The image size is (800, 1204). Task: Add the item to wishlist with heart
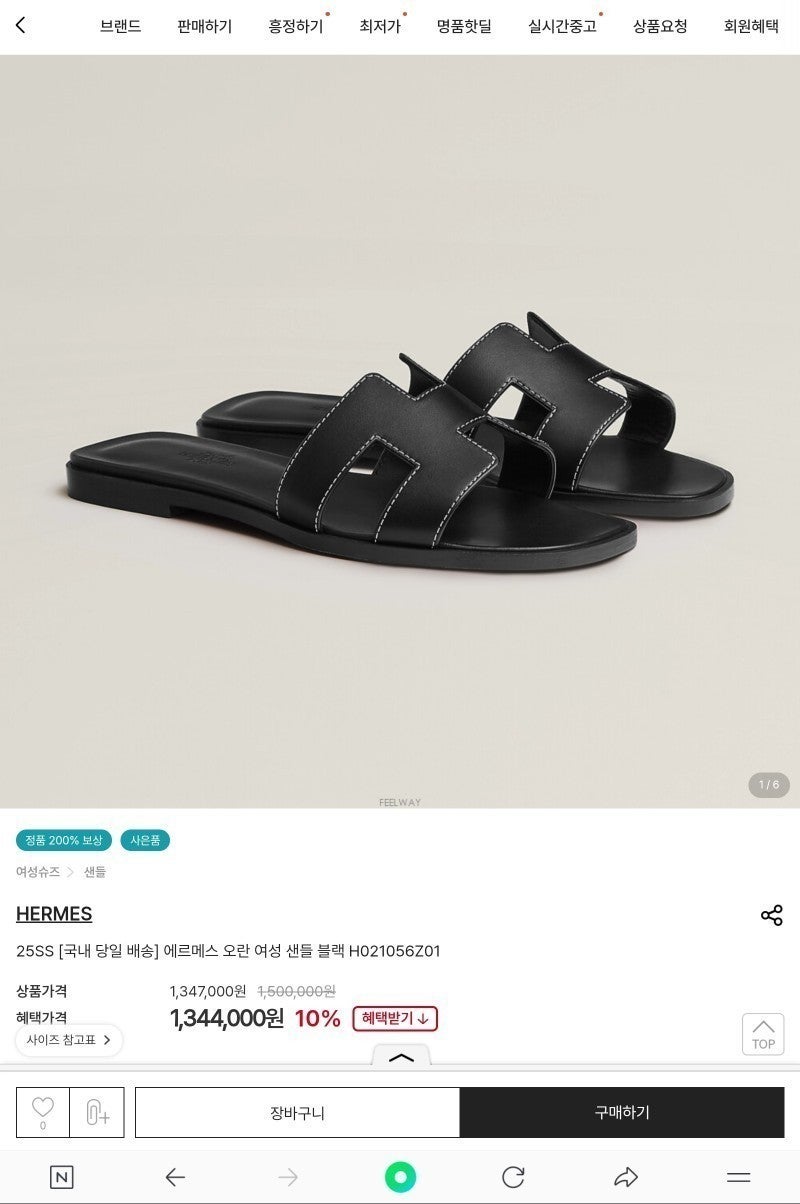coord(43,1111)
